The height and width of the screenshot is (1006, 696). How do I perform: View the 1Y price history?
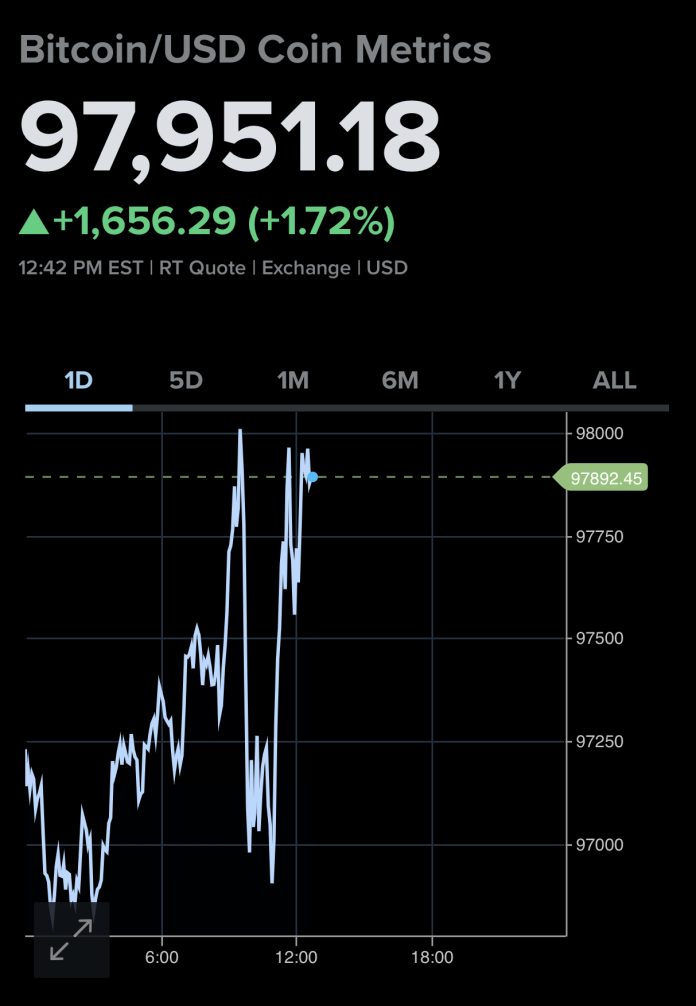(507, 381)
